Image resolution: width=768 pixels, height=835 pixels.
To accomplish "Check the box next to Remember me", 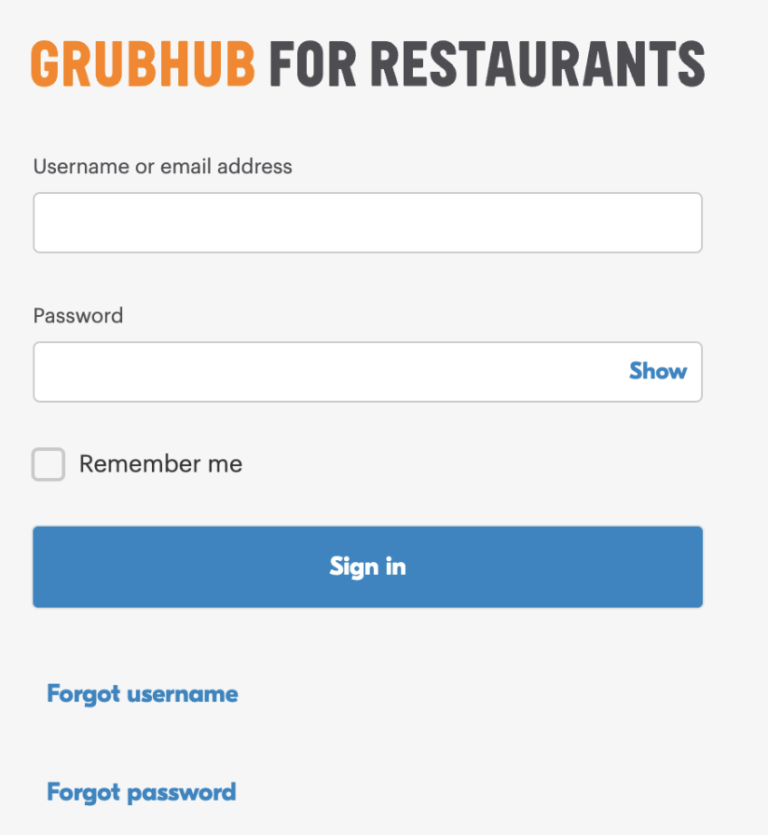I will click(48, 464).
